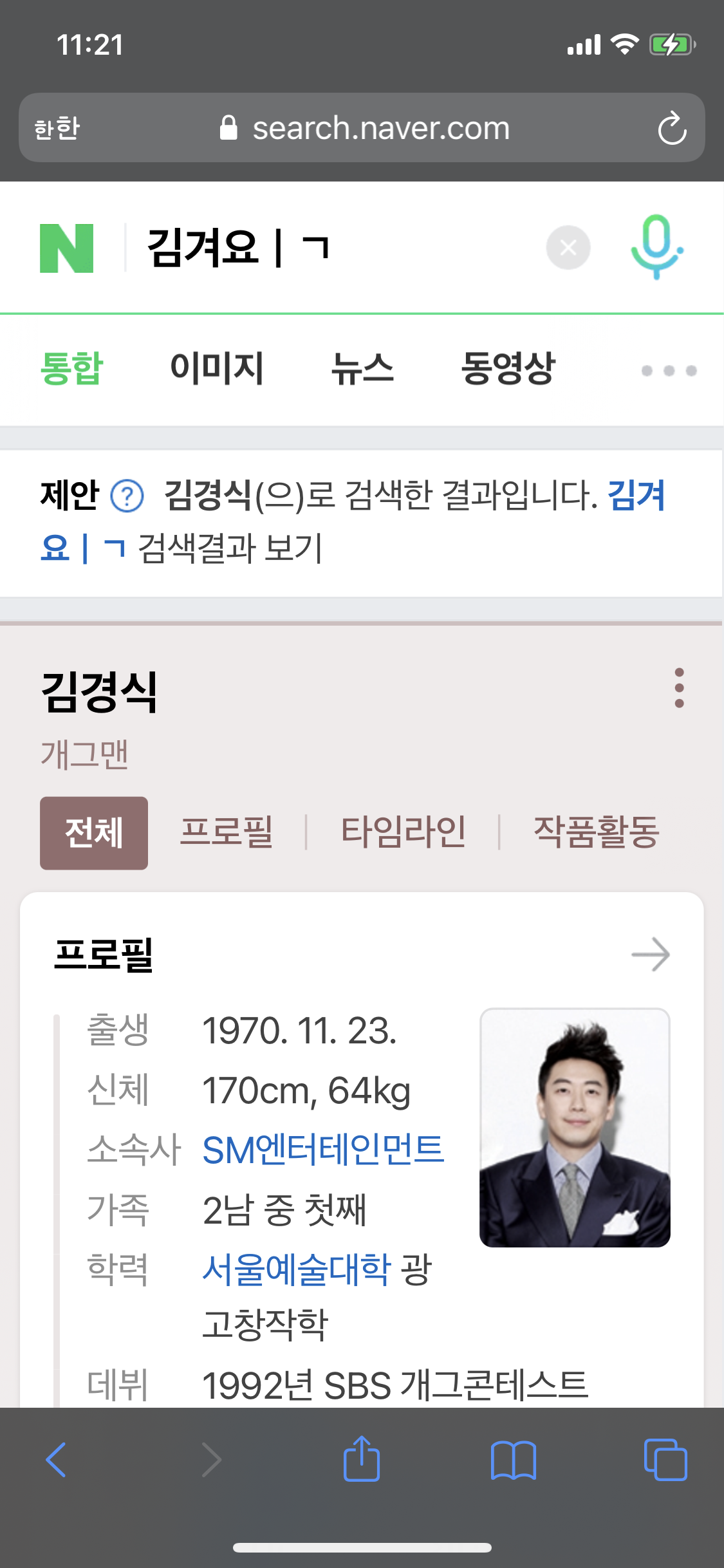
Task: Start voice search with the microphone
Action: (x=656, y=248)
